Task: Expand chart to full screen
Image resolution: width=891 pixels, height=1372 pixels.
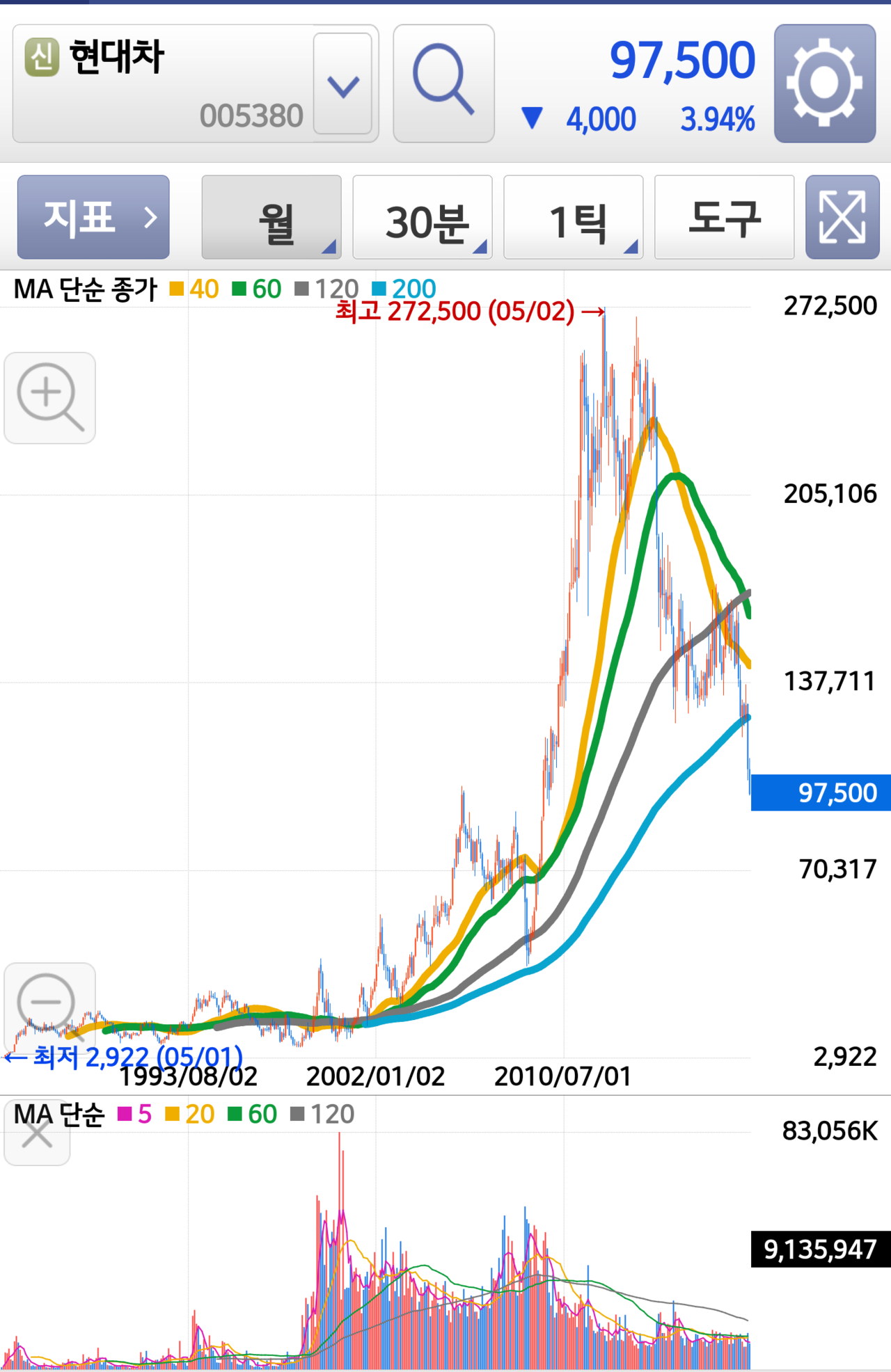Action: [842, 218]
